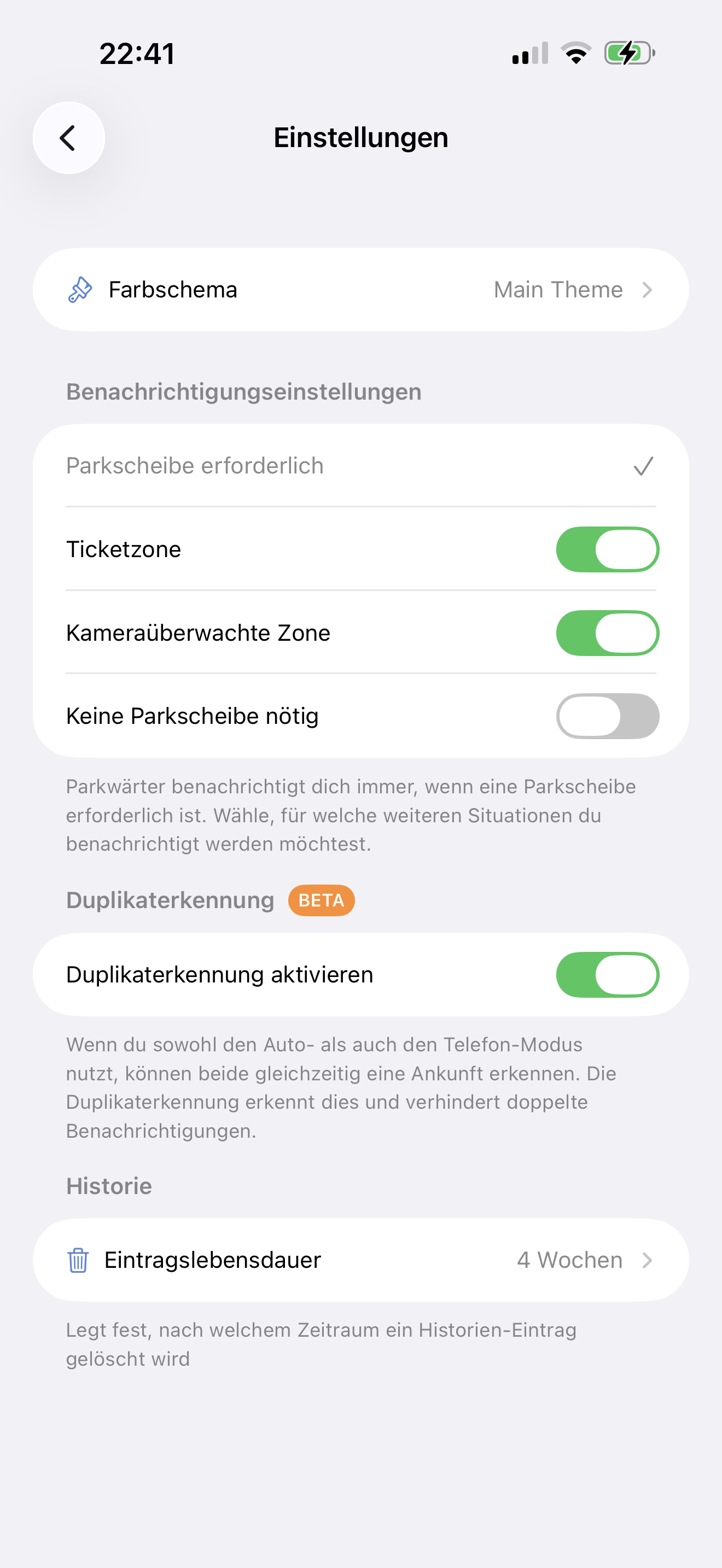Expand the Main Theme selection
The width and height of the screenshot is (722, 1568).
point(557,290)
